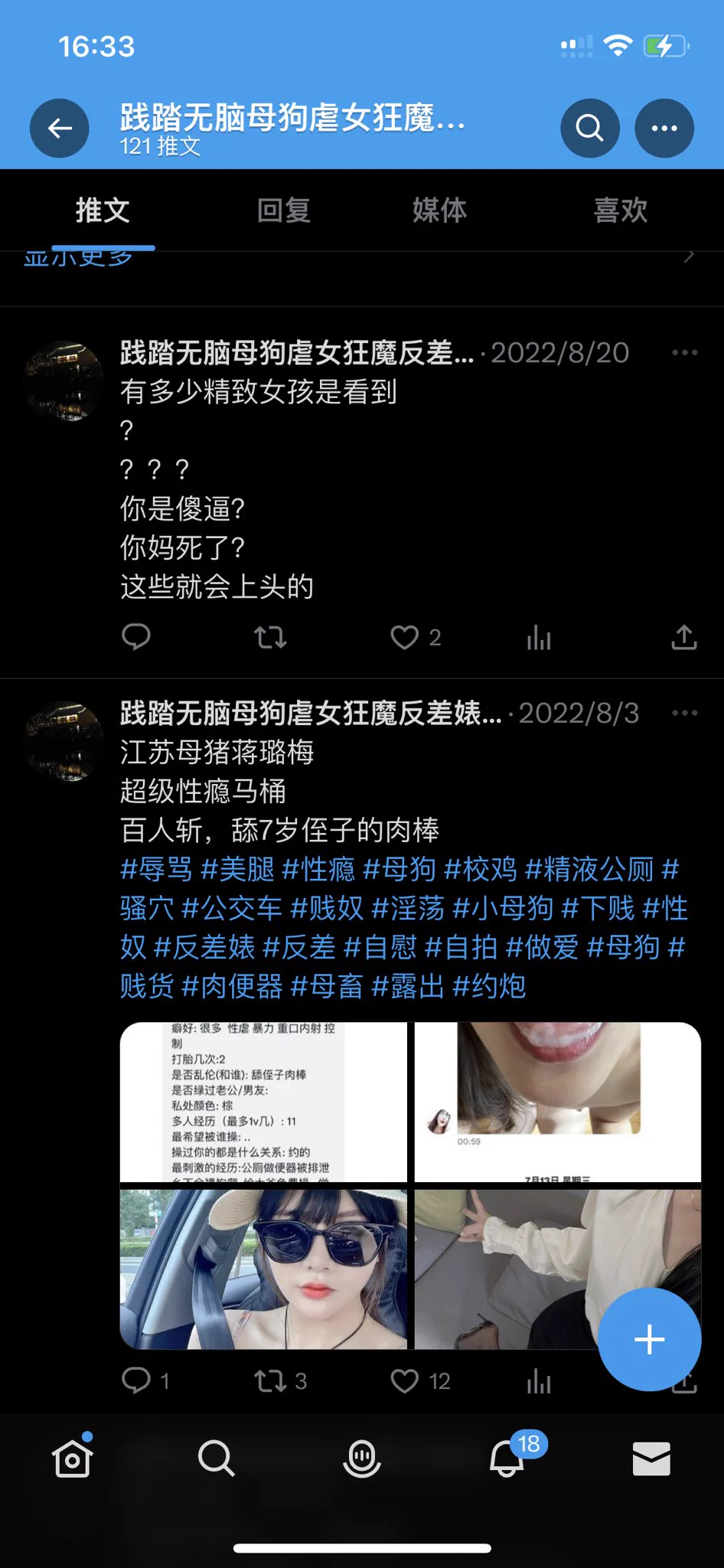The height and width of the screenshot is (1568, 724).
Task: Compose a new tweet with plus button
Action: (x=649, y=1339)
